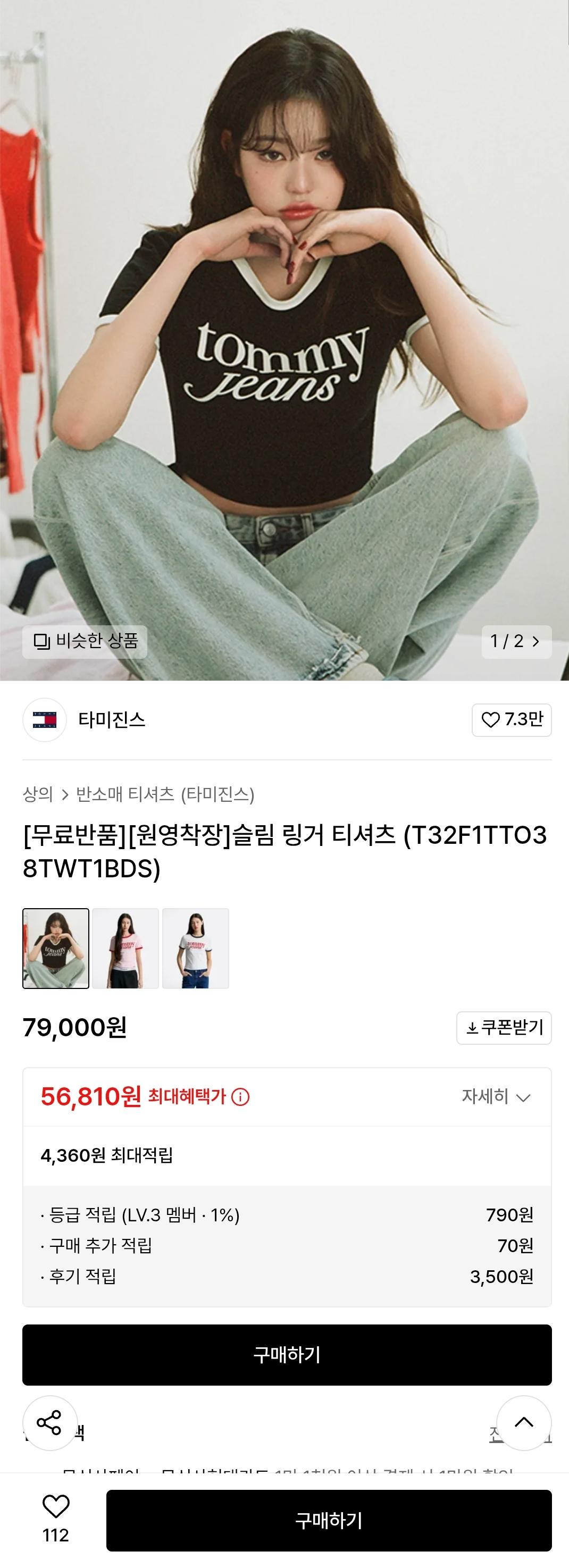Expand 자세히 benefit price details

[496, 1096]
